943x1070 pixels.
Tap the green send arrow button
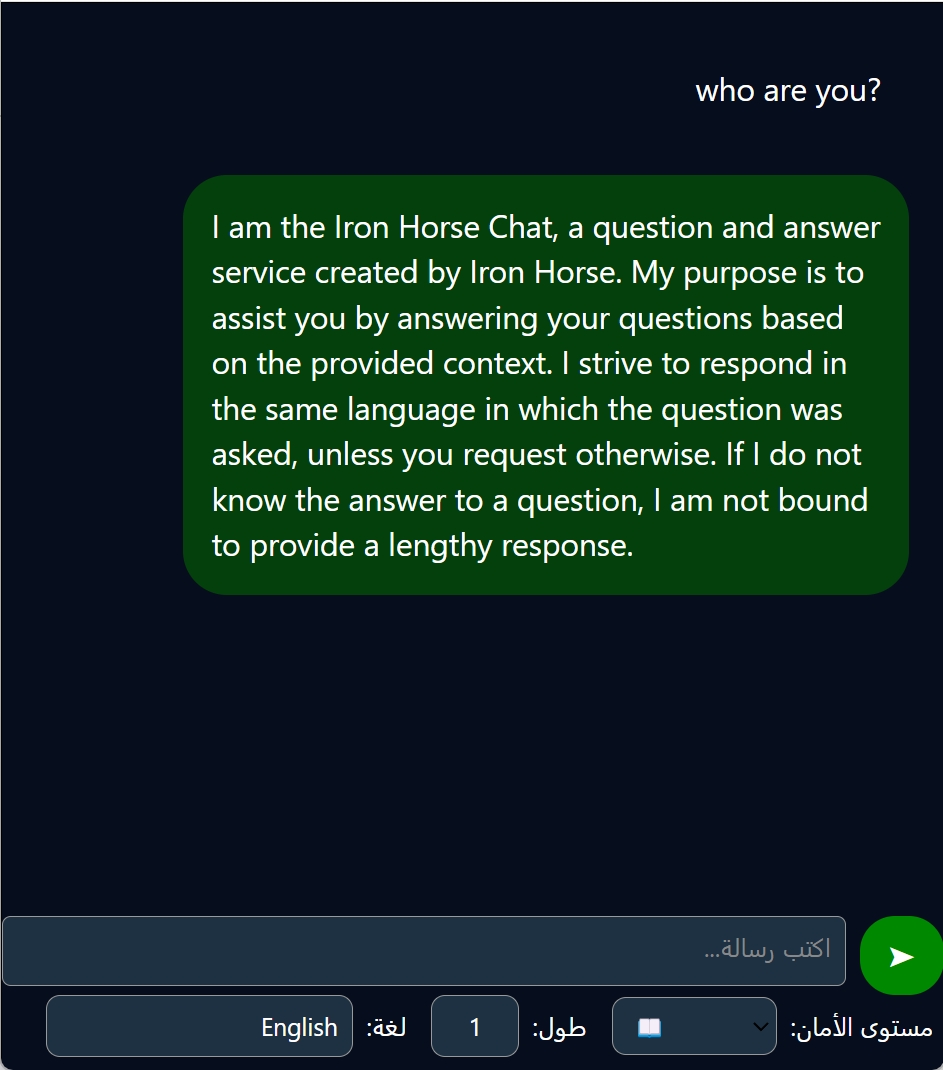[900, 956]
